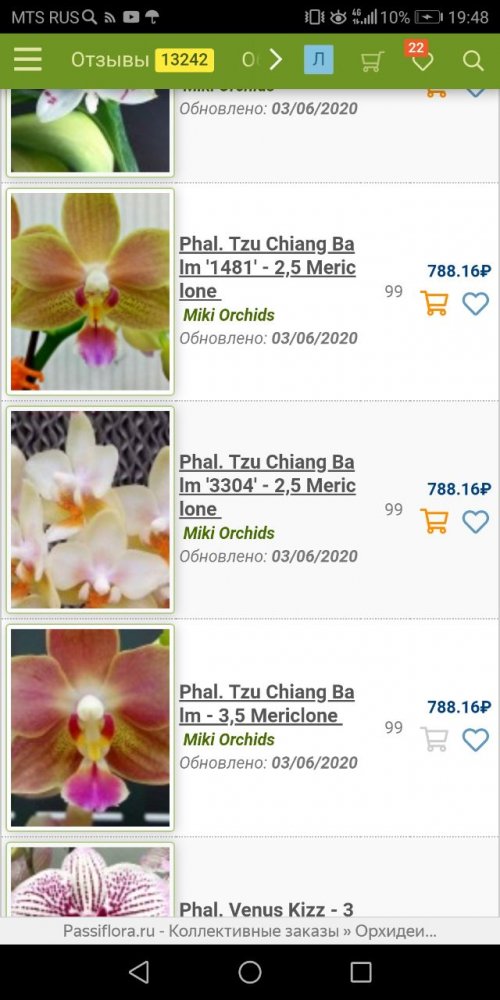500x1000 pixels.
Task: Favorite Tzu Chiang Balm '3304' orchid
Action: point(476,522)
